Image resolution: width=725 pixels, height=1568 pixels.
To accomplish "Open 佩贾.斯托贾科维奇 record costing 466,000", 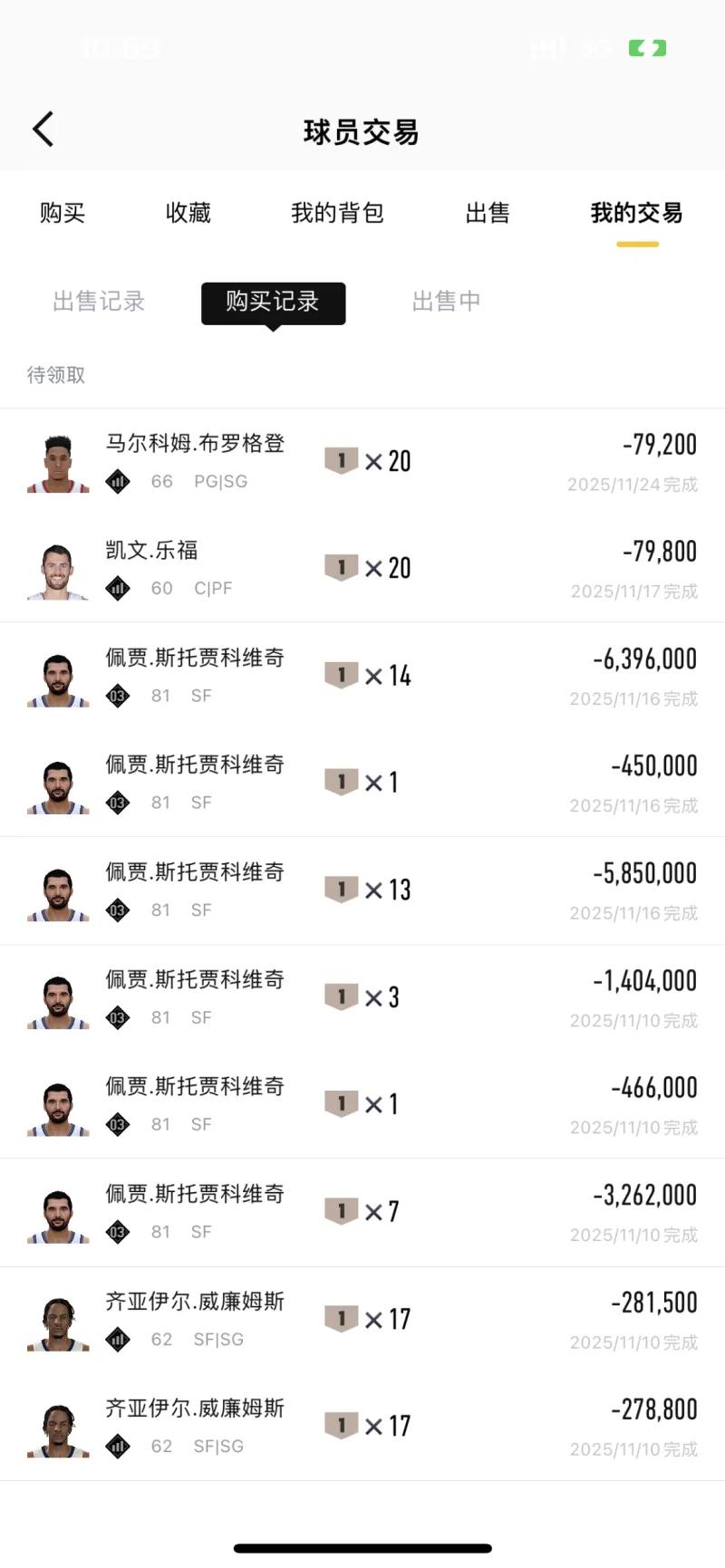I will click(x=362, y=1104).
